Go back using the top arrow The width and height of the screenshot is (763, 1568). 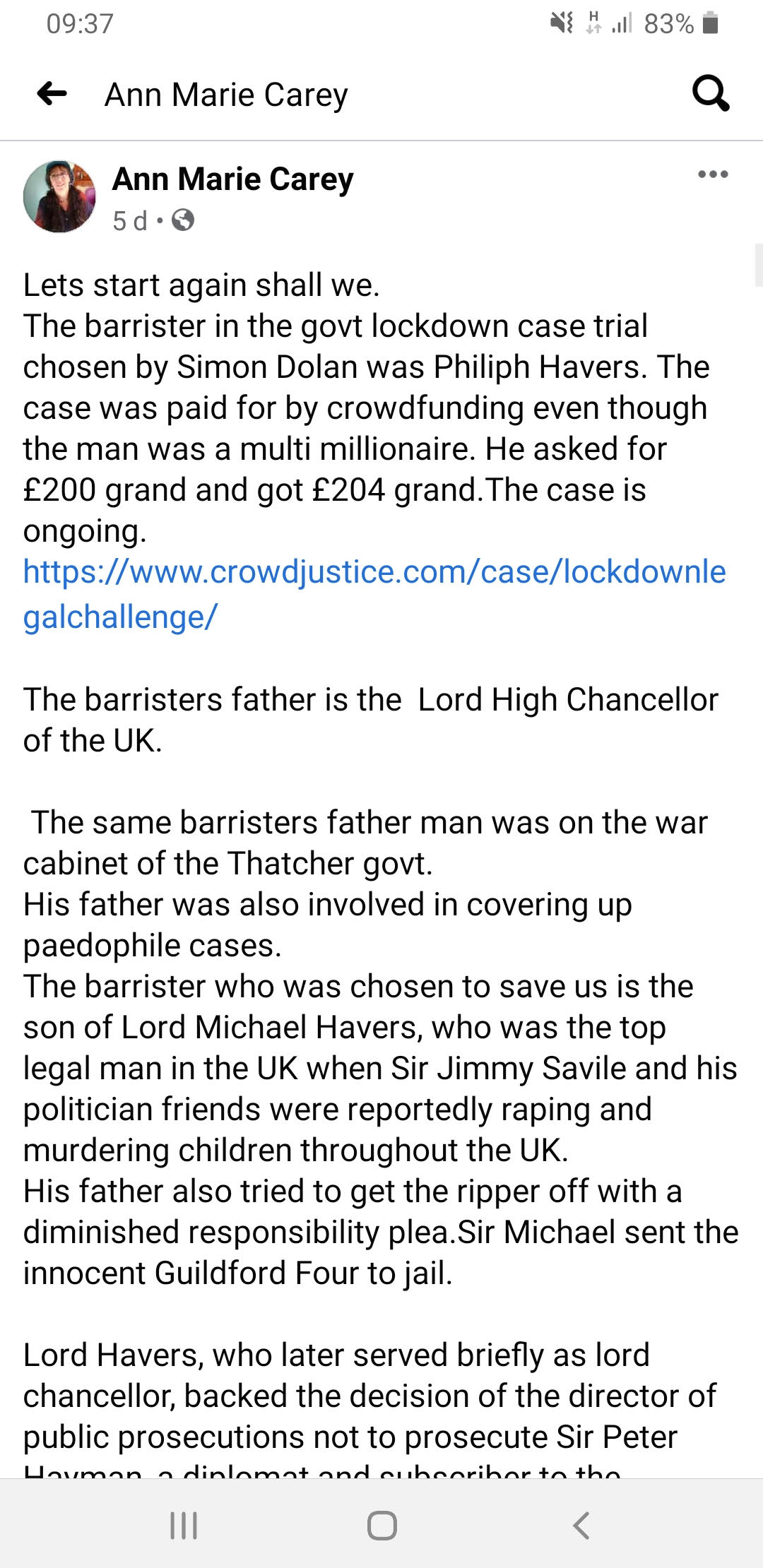click(x=52, y=93)
